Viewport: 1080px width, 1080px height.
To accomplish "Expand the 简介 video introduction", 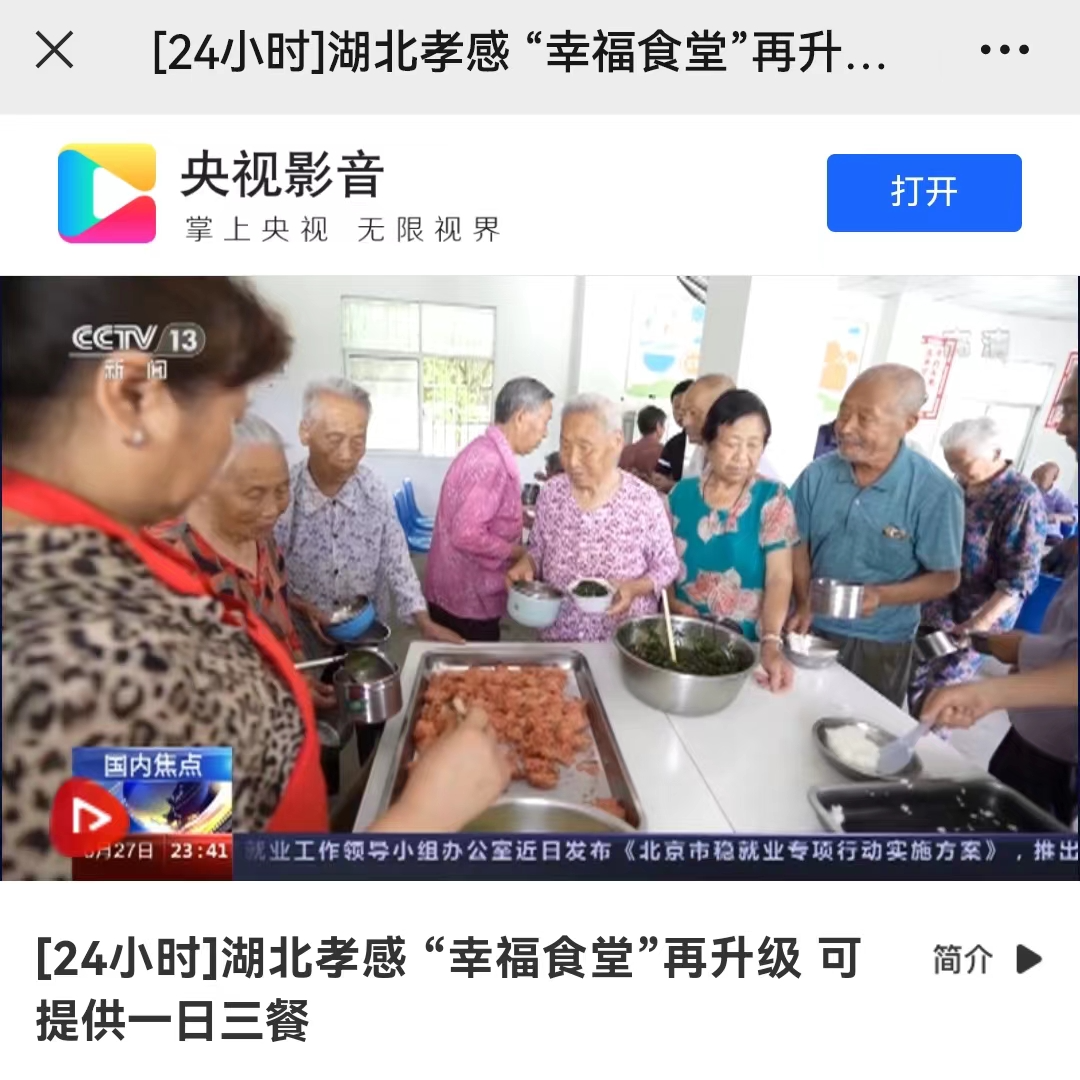I will tap(985, 959).
